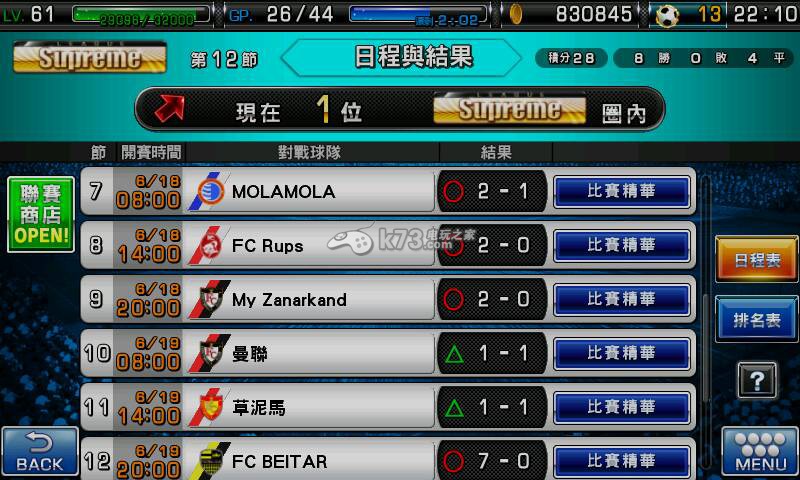Watch 比賽精華 for 曼聯 match

click(621, 353)
